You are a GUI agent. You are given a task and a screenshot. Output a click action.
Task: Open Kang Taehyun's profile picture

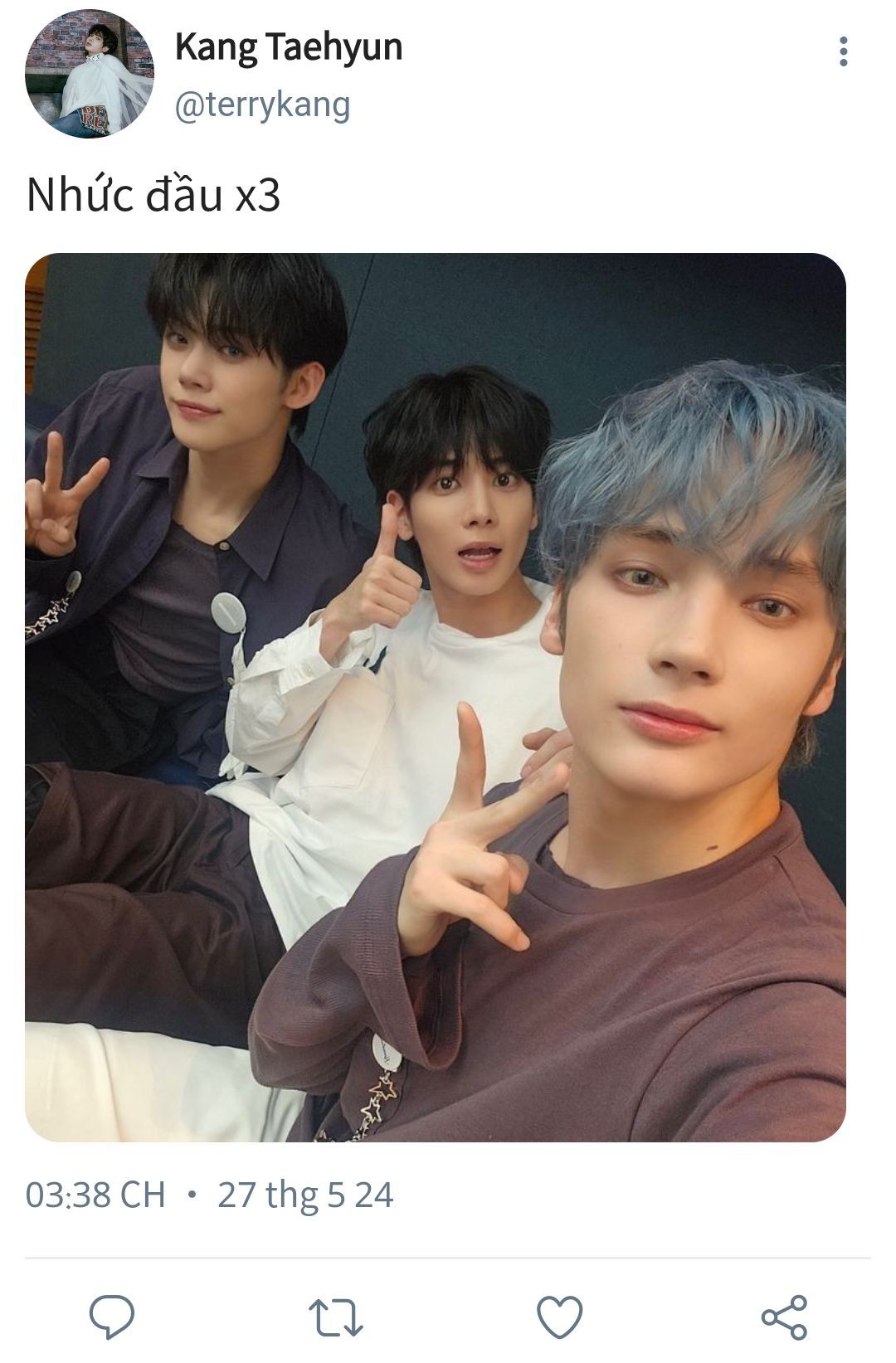tap(90, 75)
